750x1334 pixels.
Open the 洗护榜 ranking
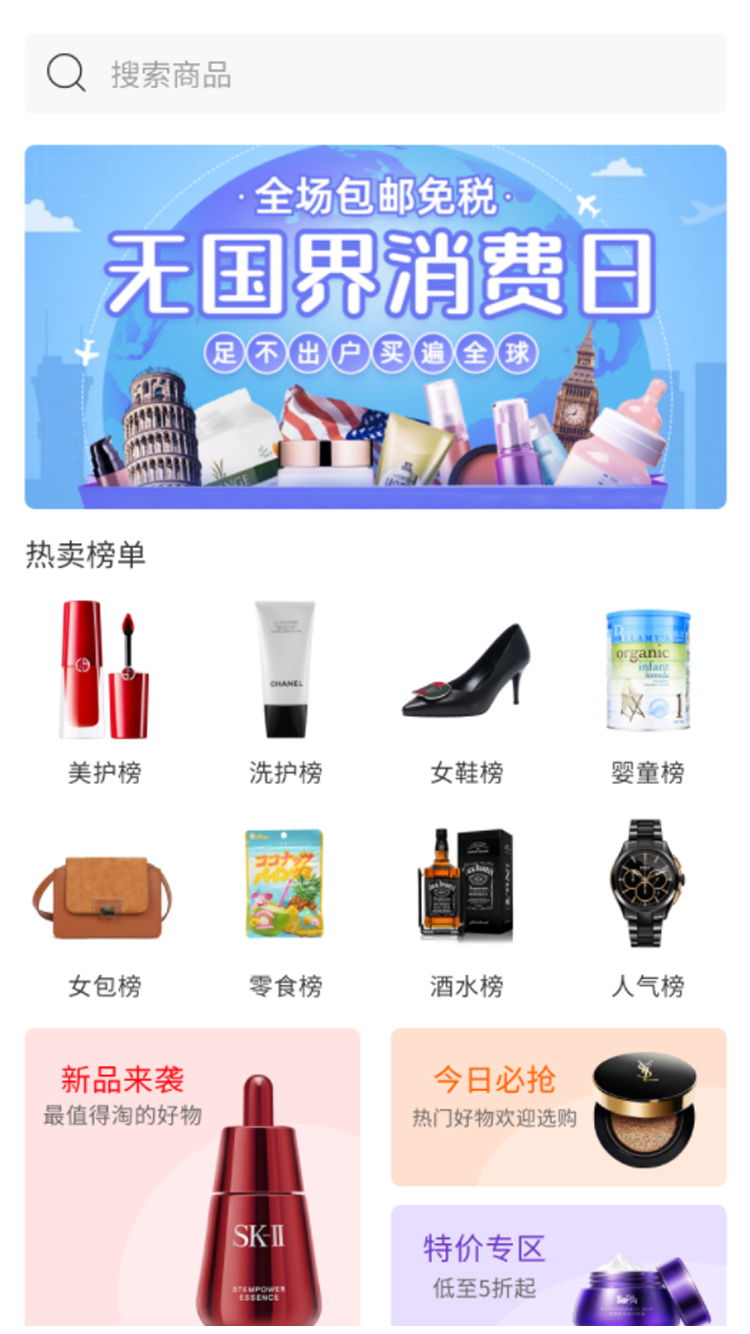(285, 692)
